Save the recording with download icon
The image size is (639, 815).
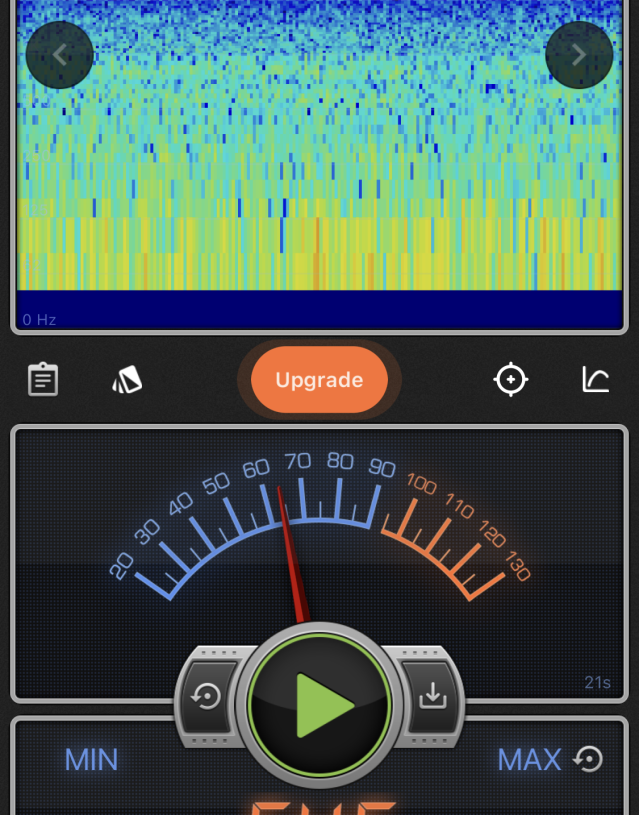point(432,696)
